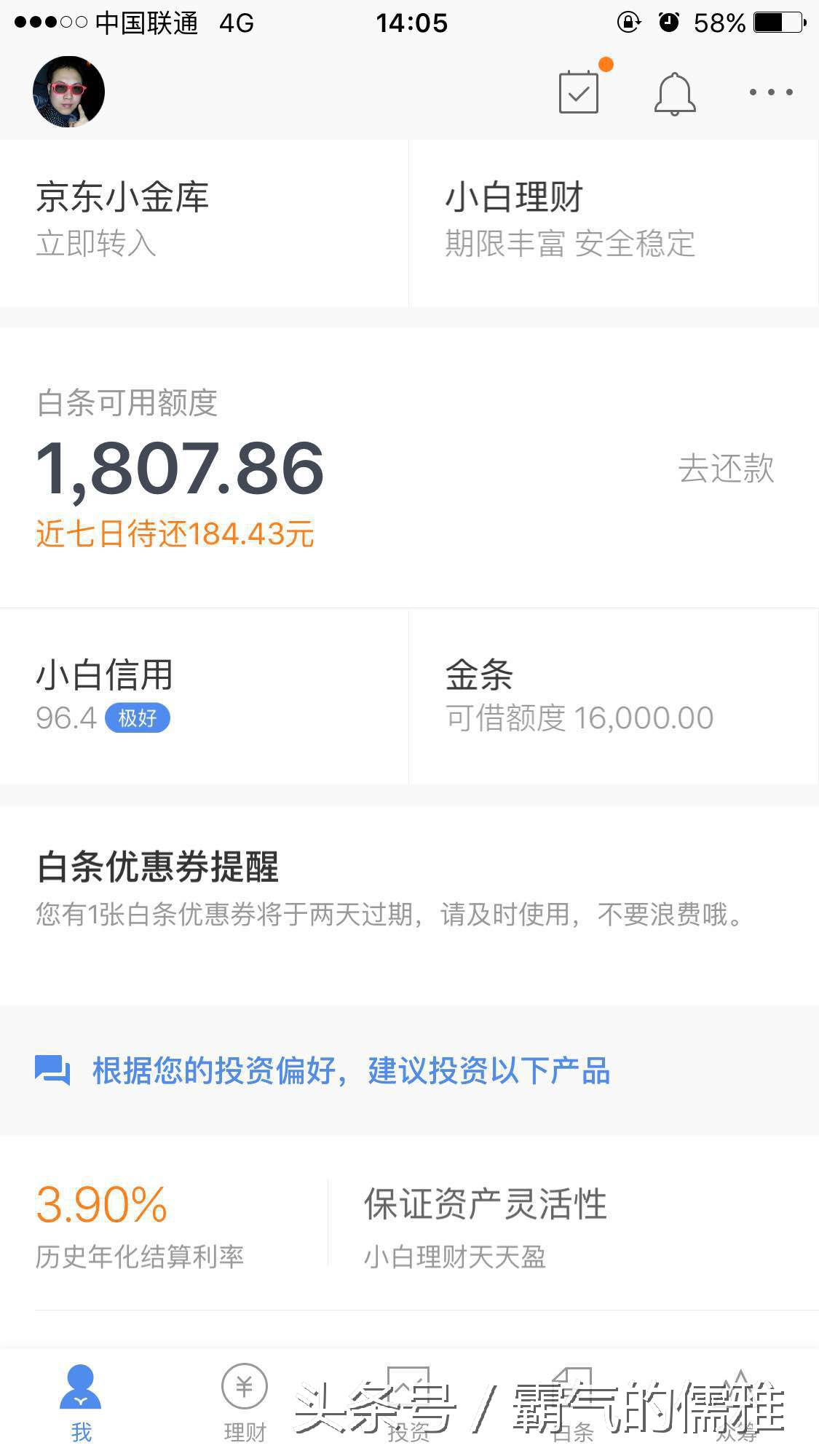Open the notifications bell icon
819x1456 pixels.
pos(673,92)
